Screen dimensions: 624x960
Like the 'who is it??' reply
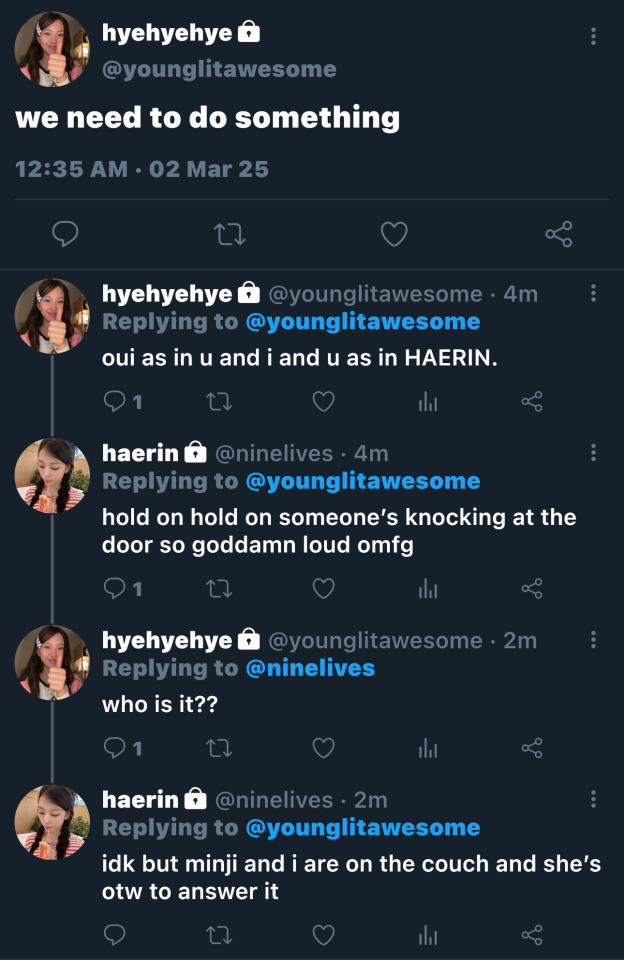point(323,748)
